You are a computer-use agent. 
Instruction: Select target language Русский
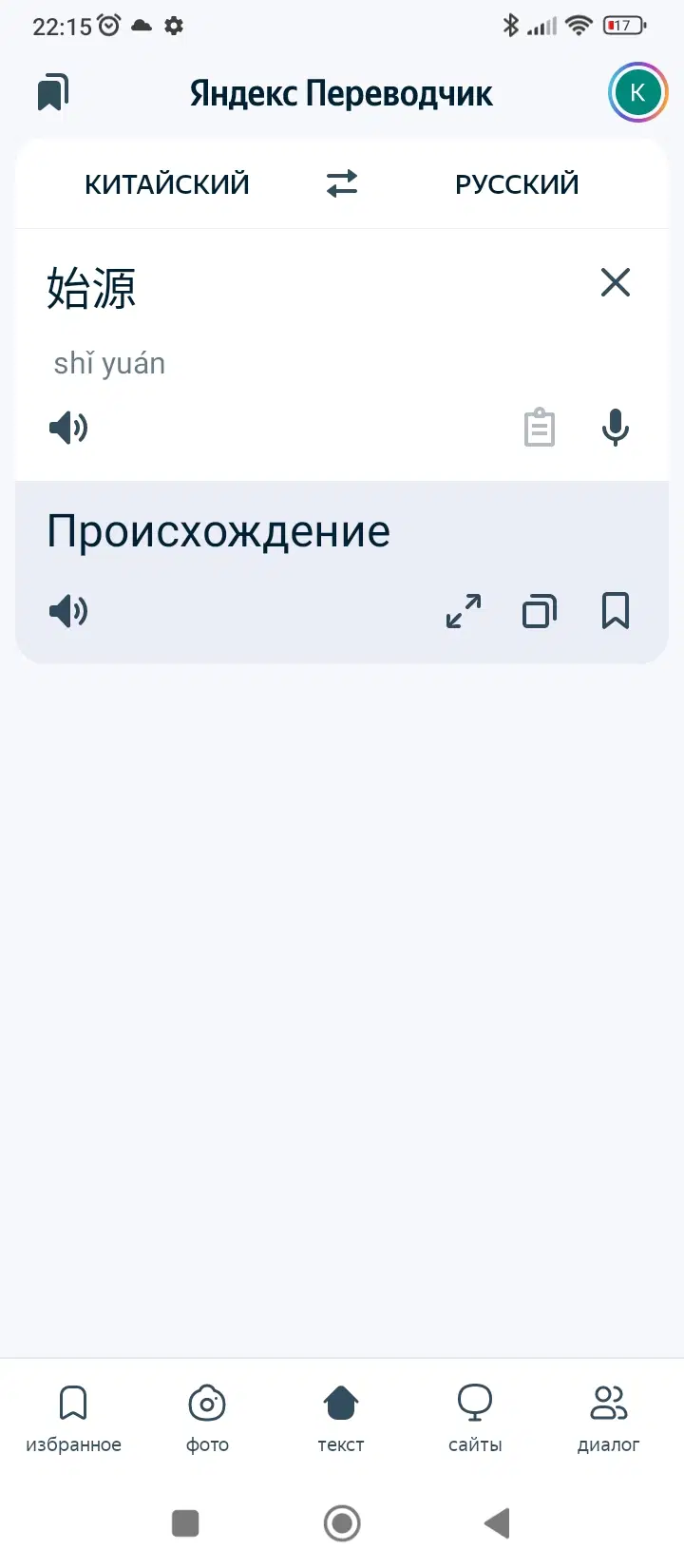click(517, 183)
